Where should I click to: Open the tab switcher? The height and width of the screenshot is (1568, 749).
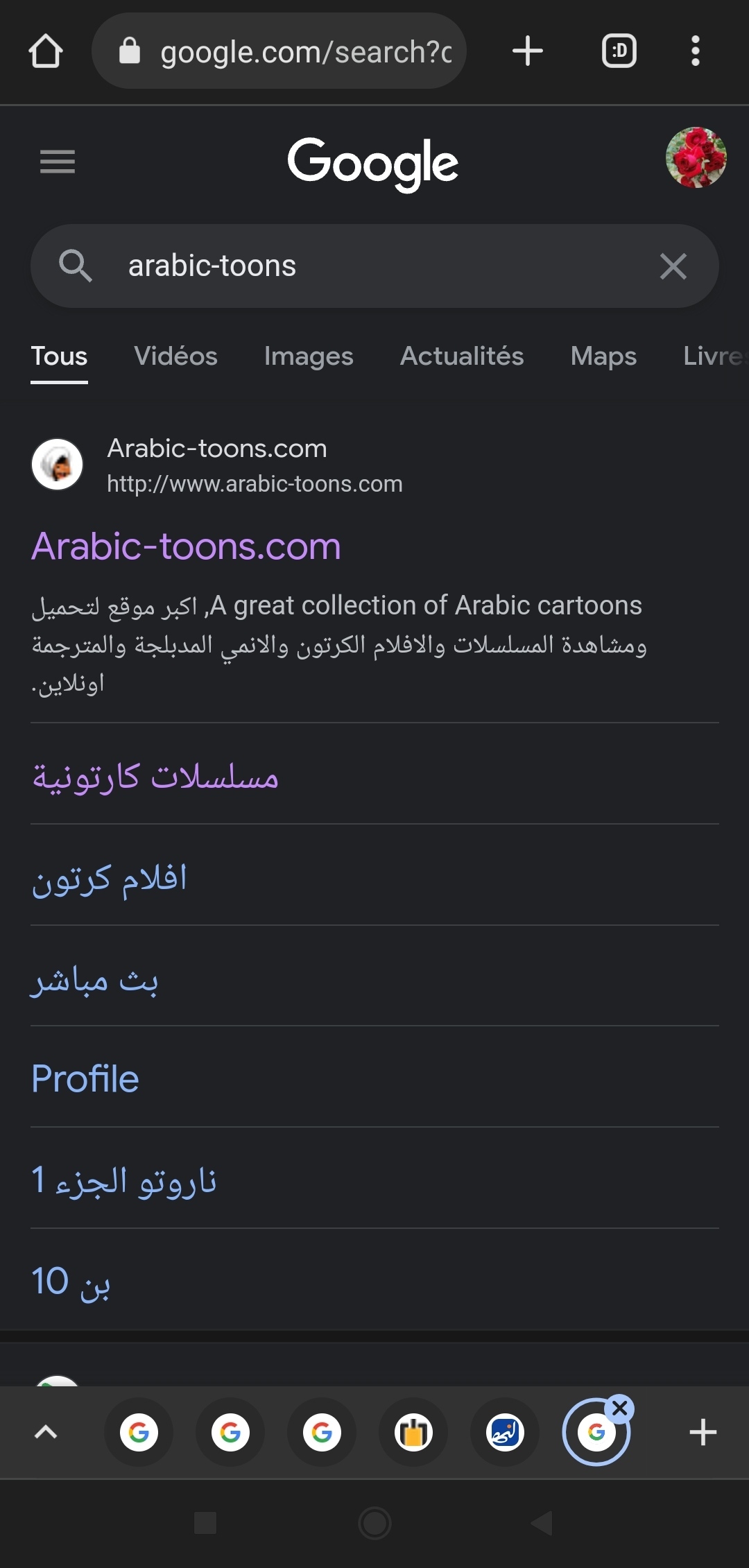pyautogui.click(x=619, y=51)
